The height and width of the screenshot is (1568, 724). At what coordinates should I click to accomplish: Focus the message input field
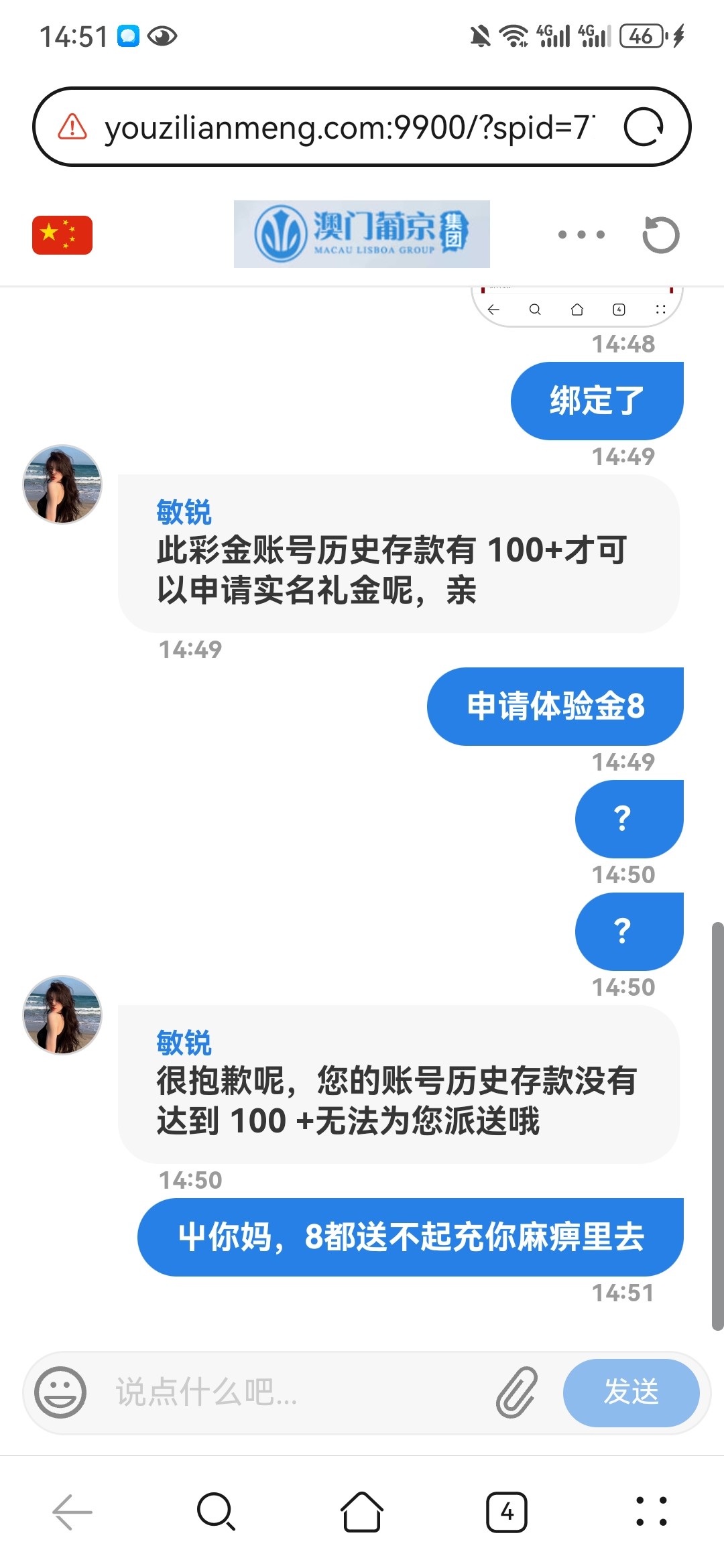click(295, 1392)
